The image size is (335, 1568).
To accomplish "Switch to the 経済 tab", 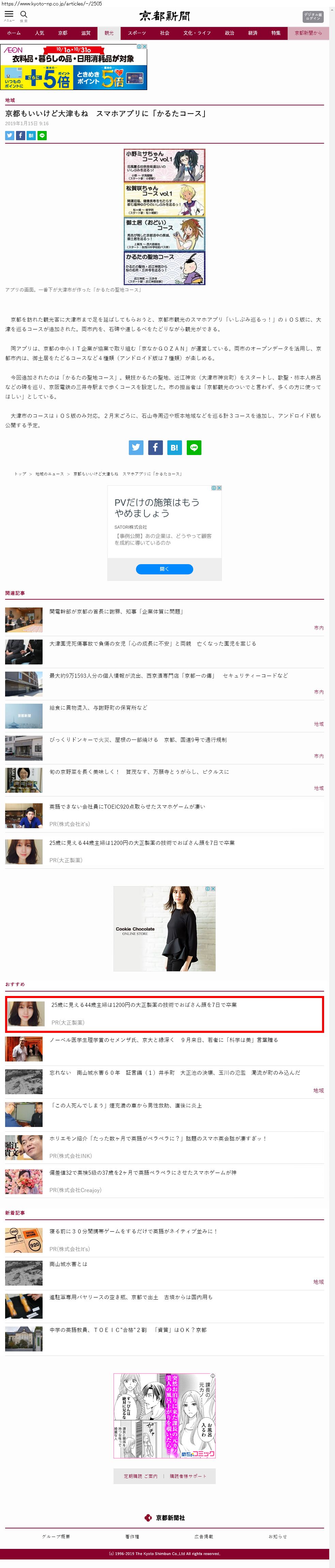I will [253, 33].
